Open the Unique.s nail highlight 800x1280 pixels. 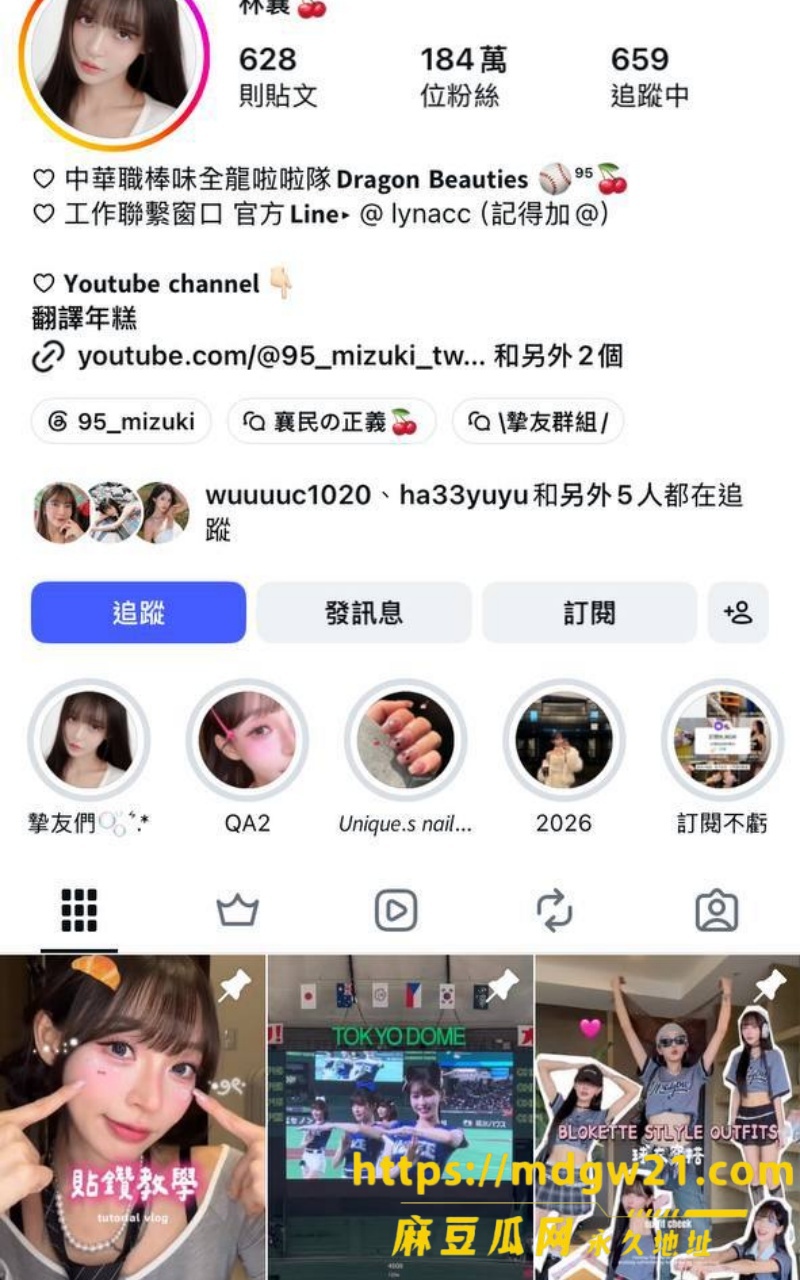point(405,740)
